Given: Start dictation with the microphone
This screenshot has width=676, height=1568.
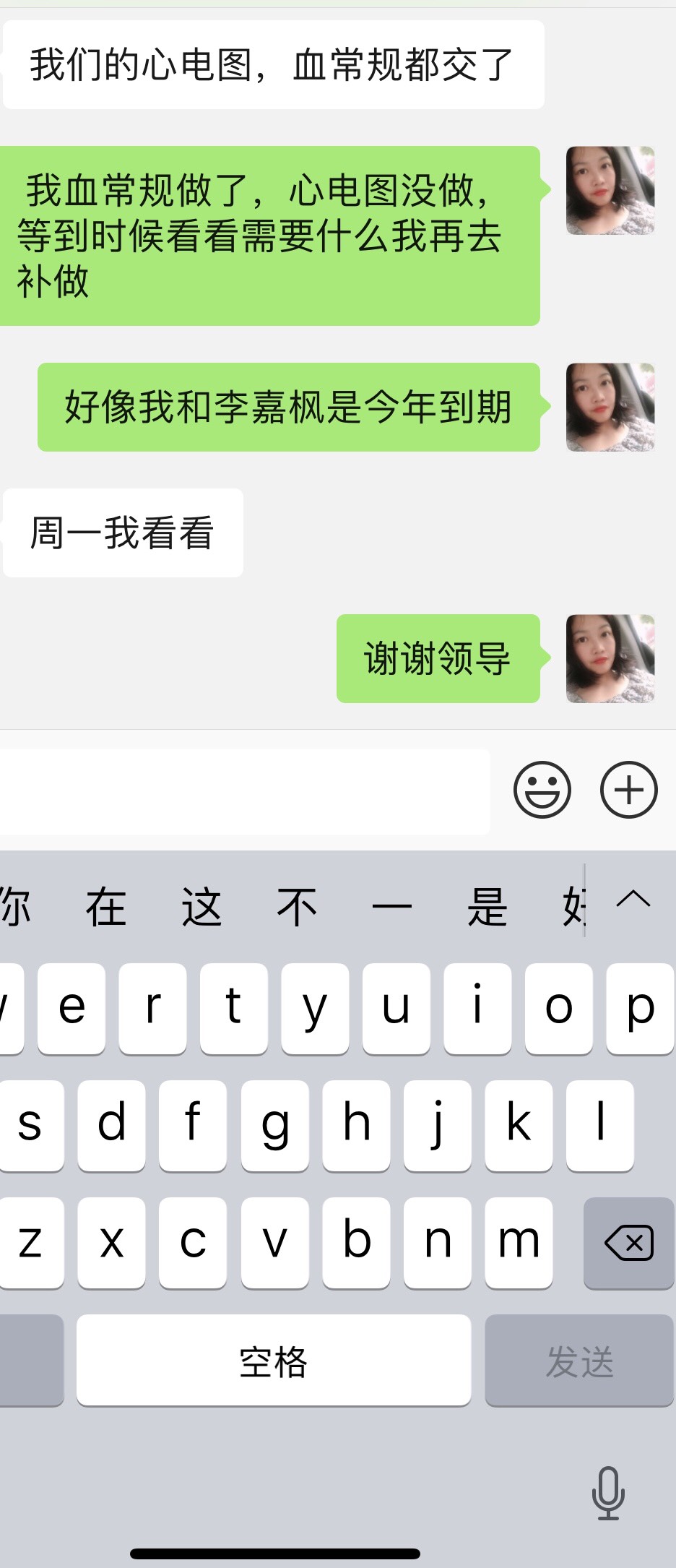Looking at the screenshot, I should [x=608, y=1493].
